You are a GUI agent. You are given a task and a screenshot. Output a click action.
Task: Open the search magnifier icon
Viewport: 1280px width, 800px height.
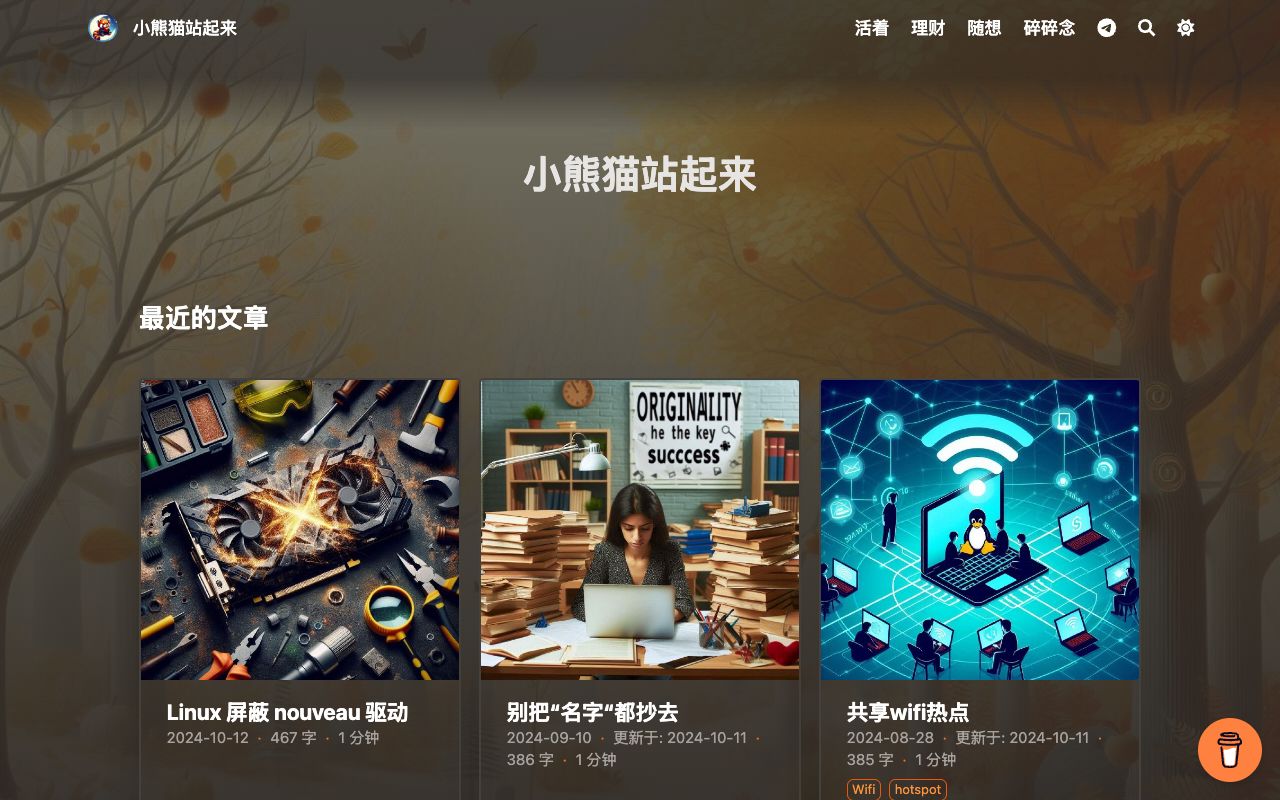tap(1146, 28)
